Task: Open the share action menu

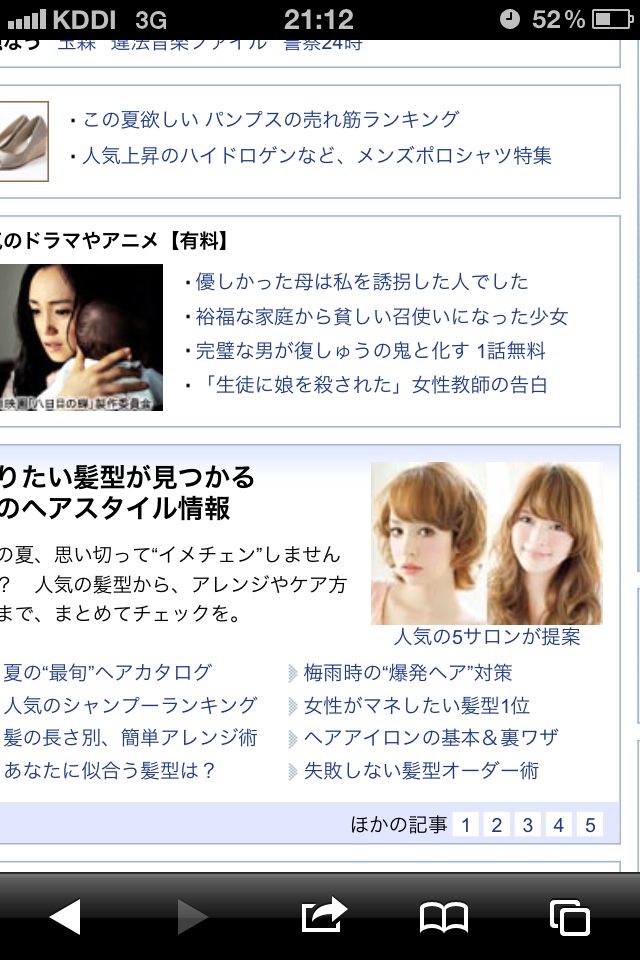Action: [x=323, y=915]
